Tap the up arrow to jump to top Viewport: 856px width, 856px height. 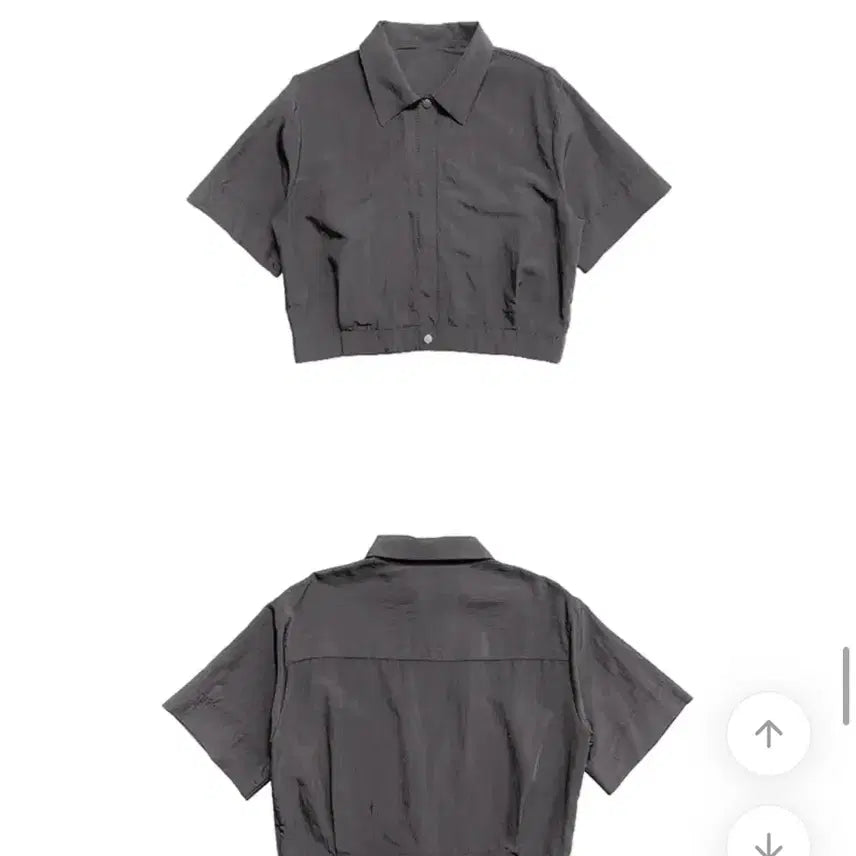(768, 735)
